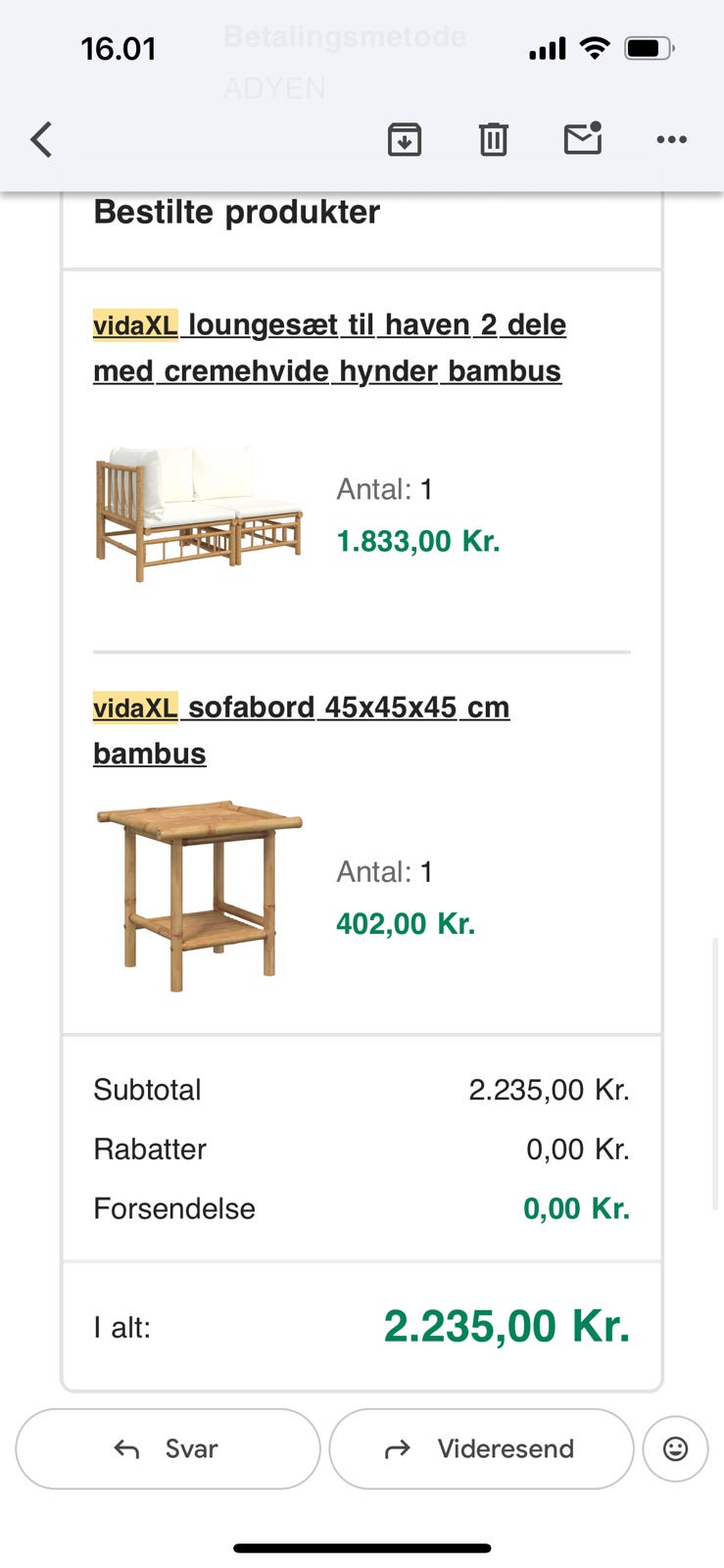Go back to the inbox
Viewport: 724px width, 1568px height.
point(40,139)
